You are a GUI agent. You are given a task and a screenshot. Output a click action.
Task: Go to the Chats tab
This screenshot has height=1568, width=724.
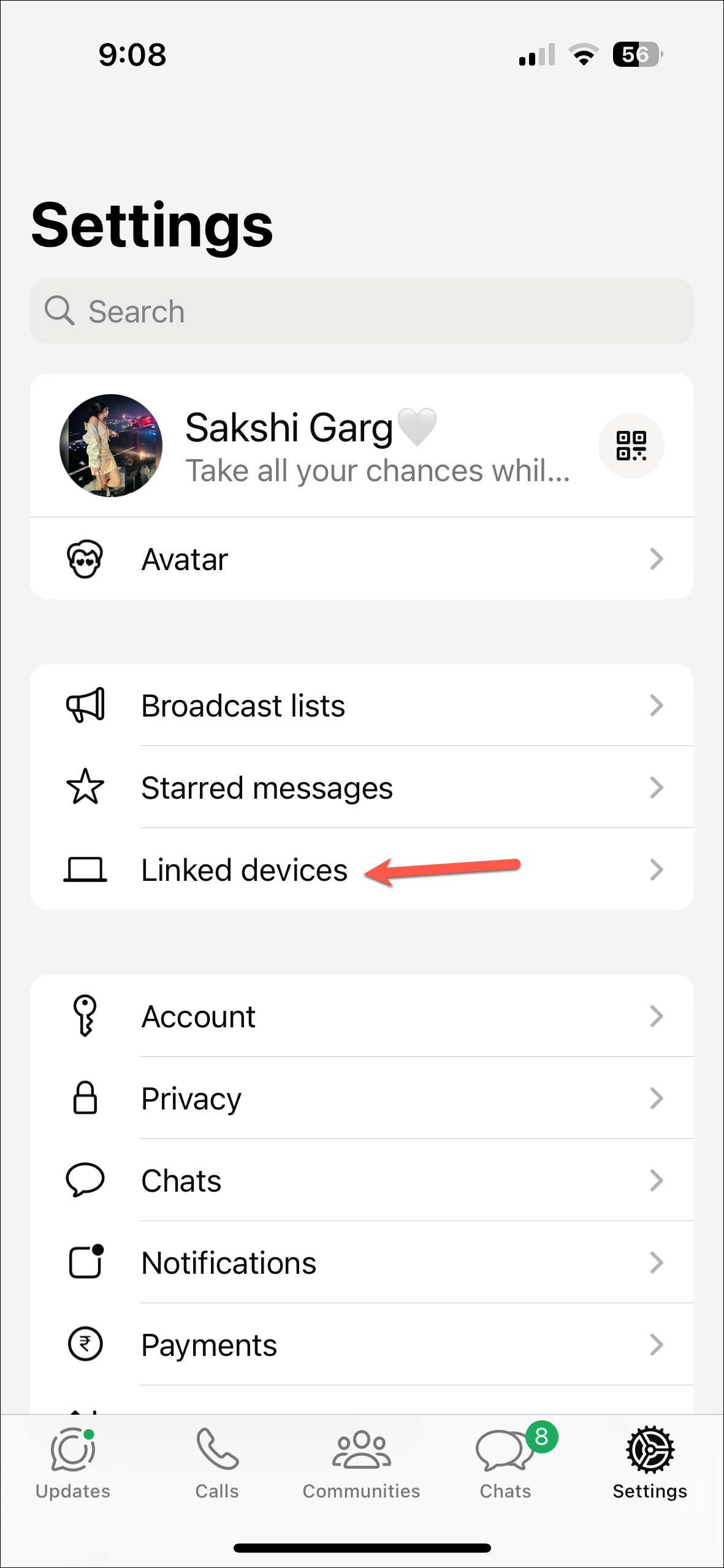tap(505, 1462)
